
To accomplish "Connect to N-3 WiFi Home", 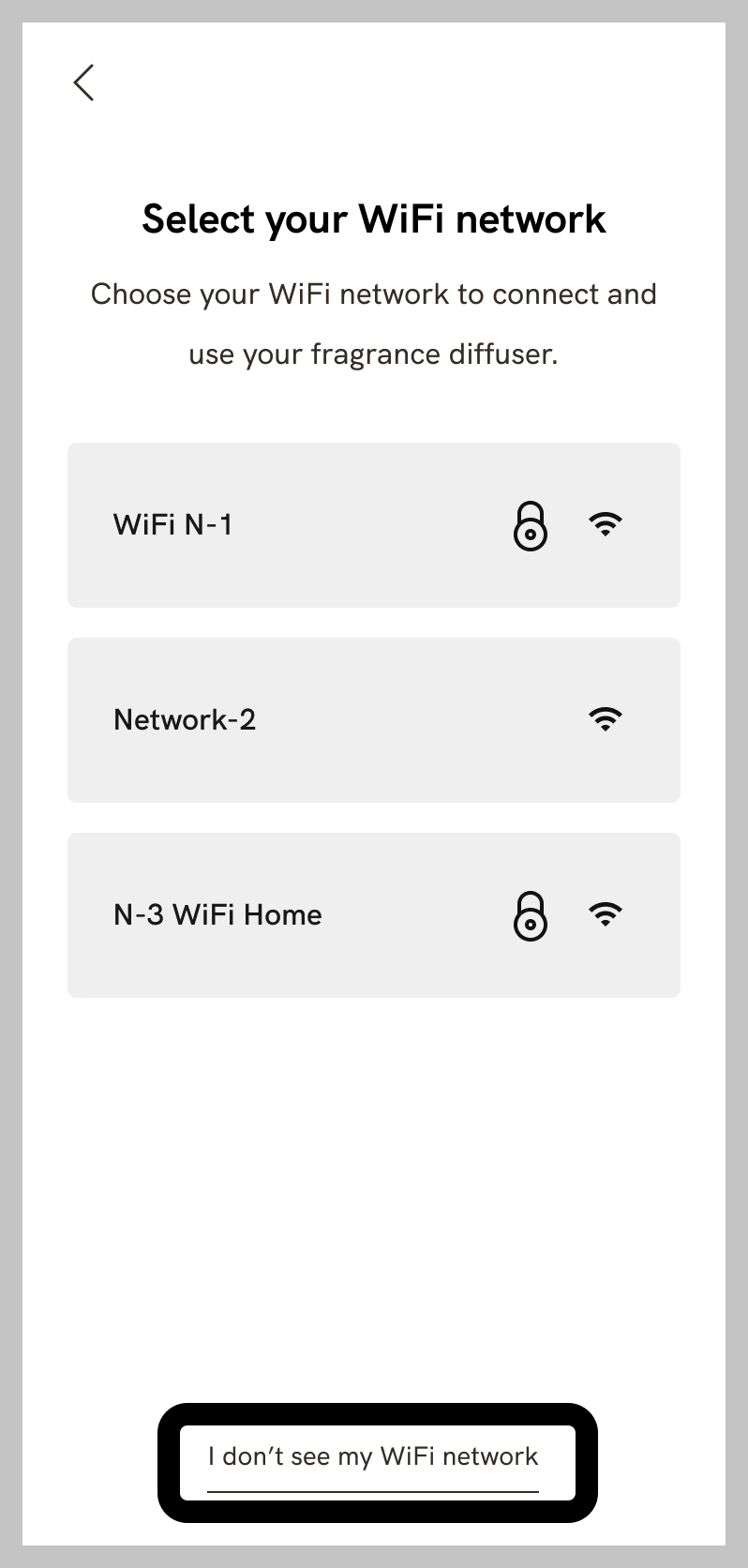I will [x=374, y=915].
